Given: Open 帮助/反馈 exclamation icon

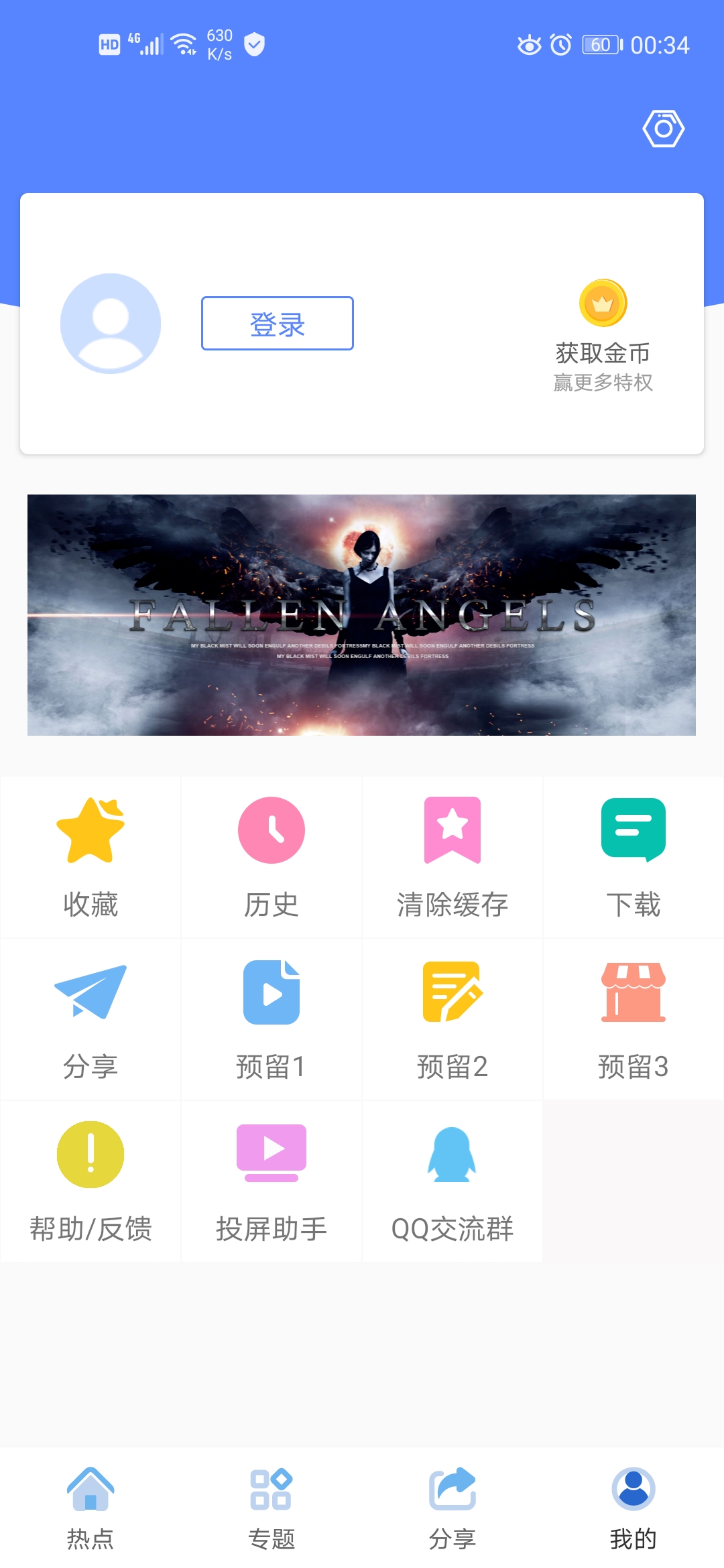Looking at the screenshot, I should tap(90, 1153).
